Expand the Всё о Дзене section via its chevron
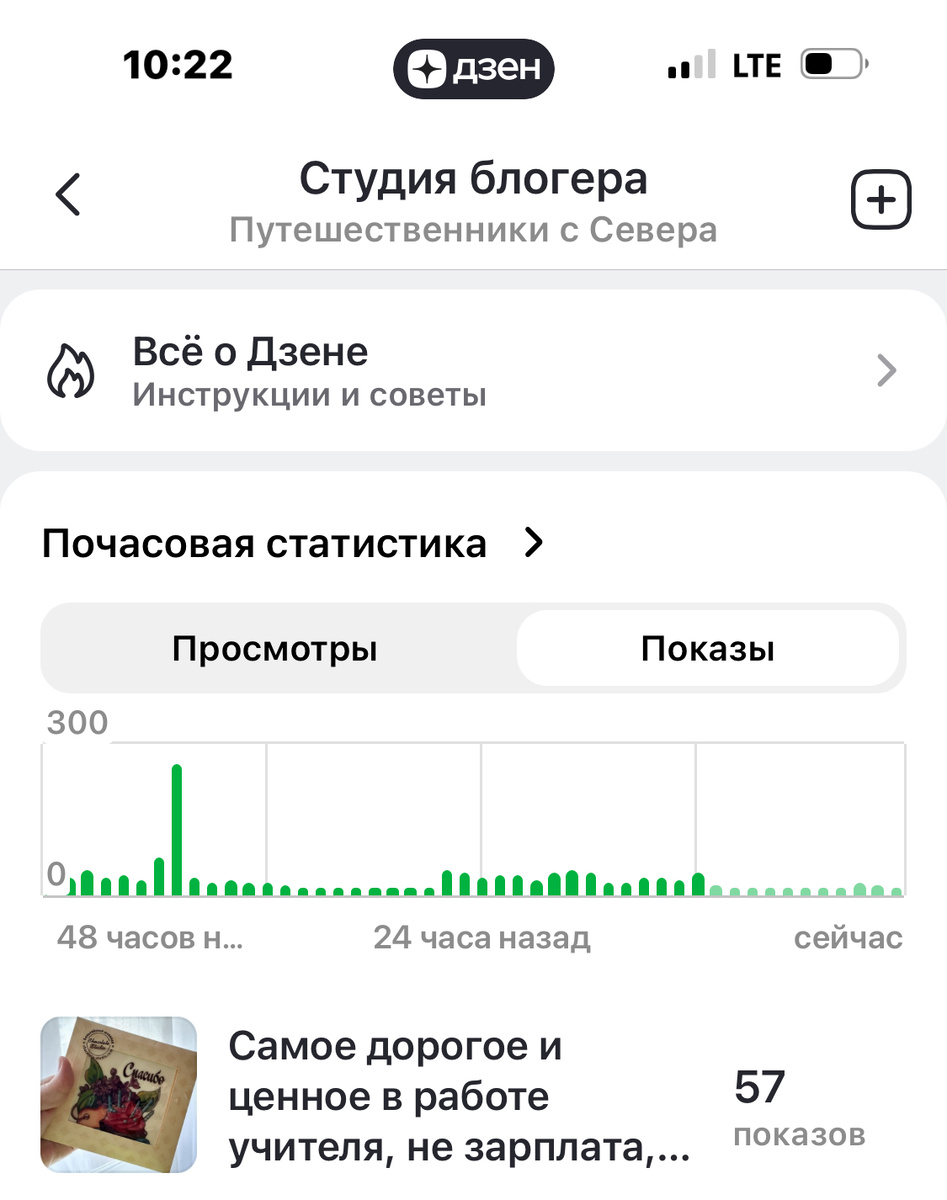This screenshot has width=947, height=1200. (x=886, y=370)
